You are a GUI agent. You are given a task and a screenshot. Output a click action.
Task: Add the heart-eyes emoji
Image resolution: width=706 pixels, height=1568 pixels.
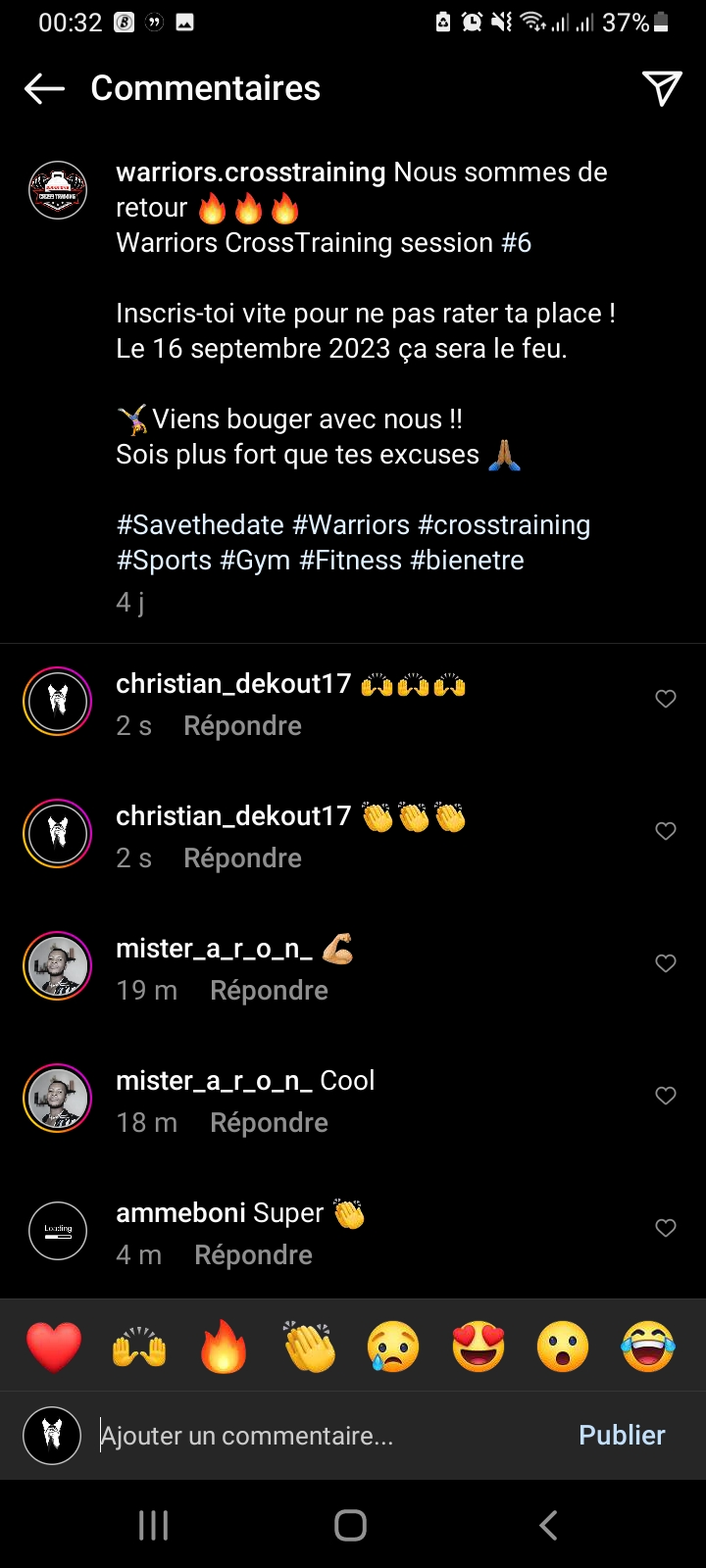click(479, 1347)
